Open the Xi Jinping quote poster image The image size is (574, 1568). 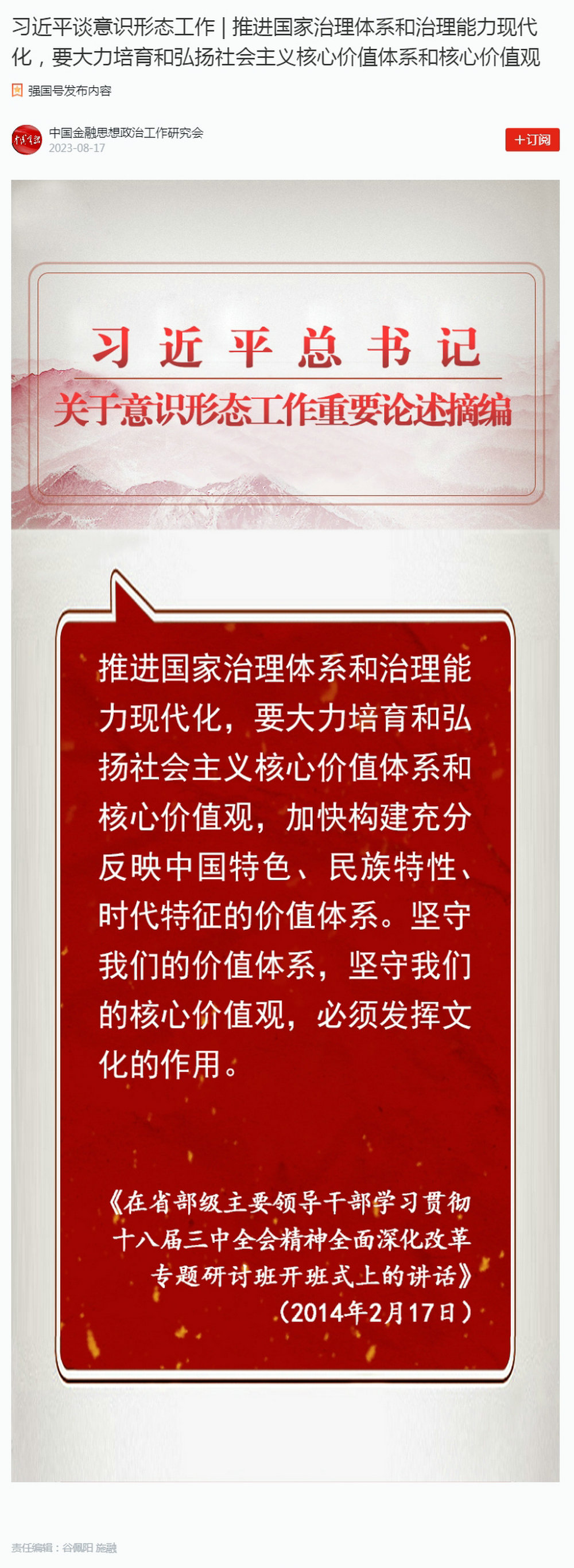point(285,830)
